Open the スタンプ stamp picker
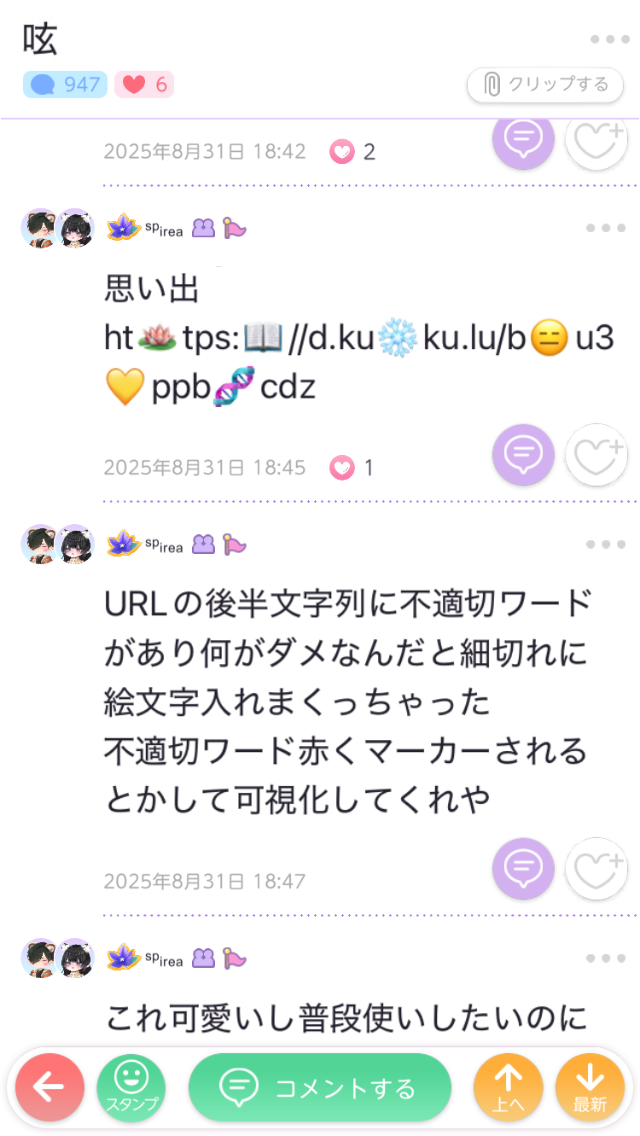This screenshot has height=1136, width=640. (x=131, y=1087)
